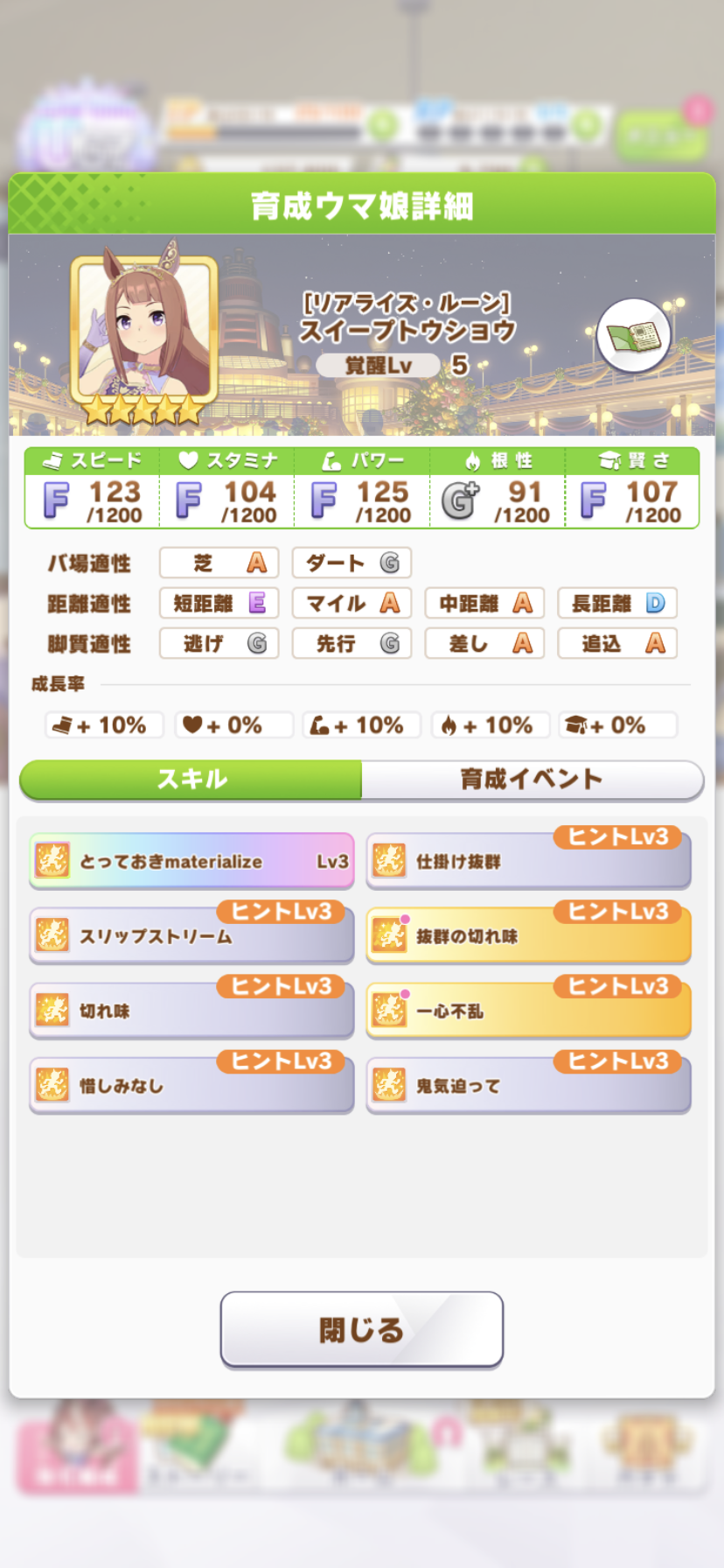View the 惜しみなし skill
Screen dimensions: 724x1568
click(191, 1086)
